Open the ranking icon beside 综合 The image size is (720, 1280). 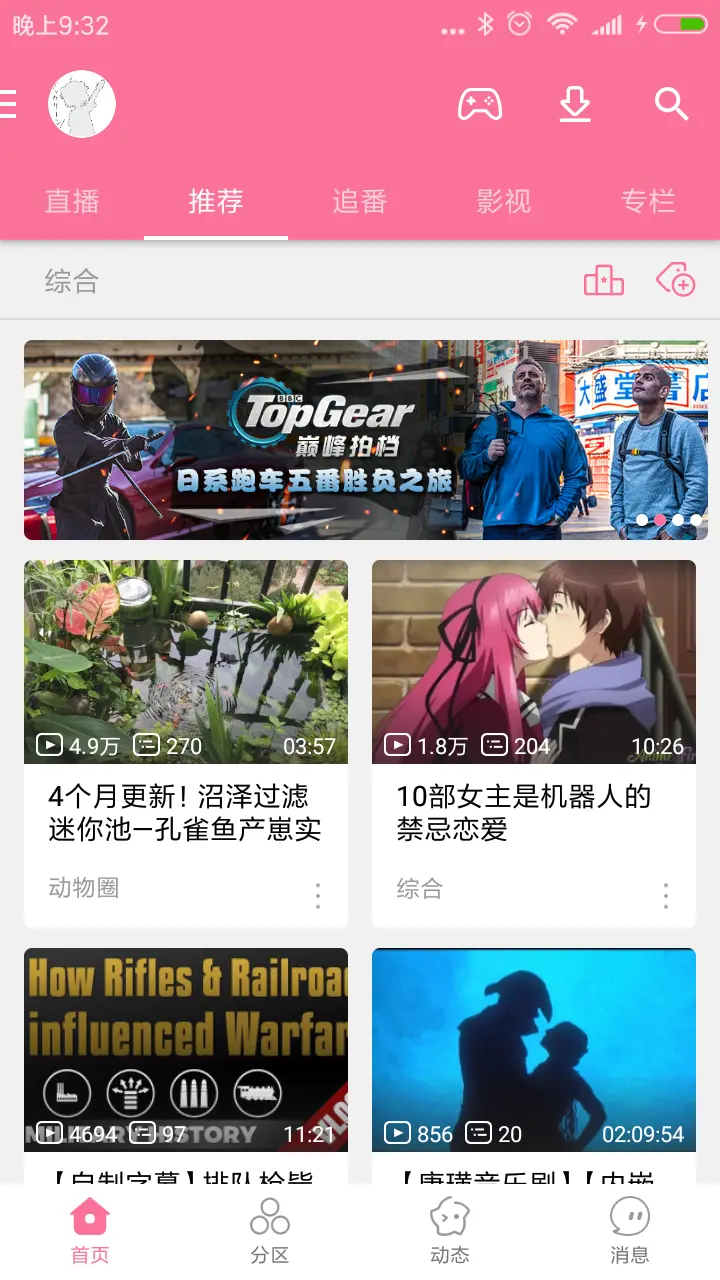point(604,281)
